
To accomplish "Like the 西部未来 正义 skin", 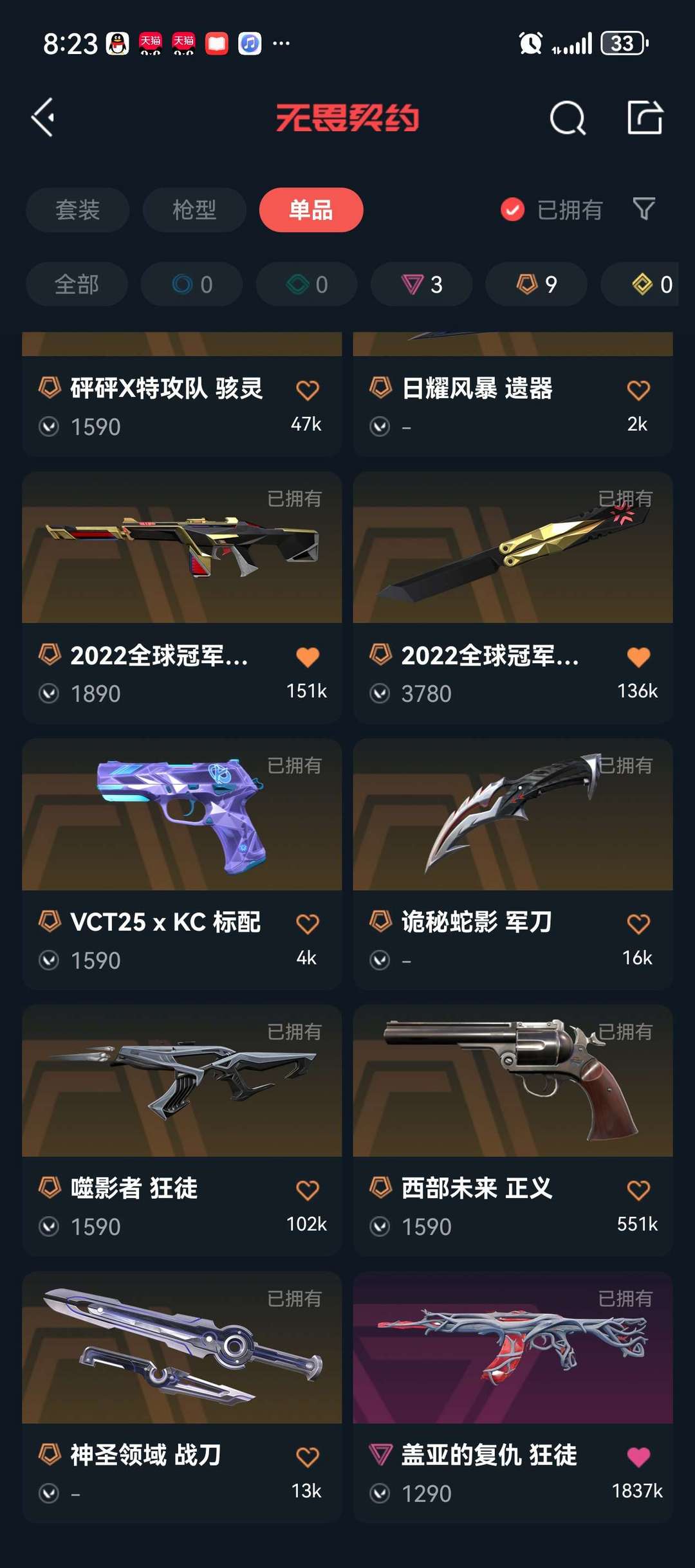I will 638,1190.
